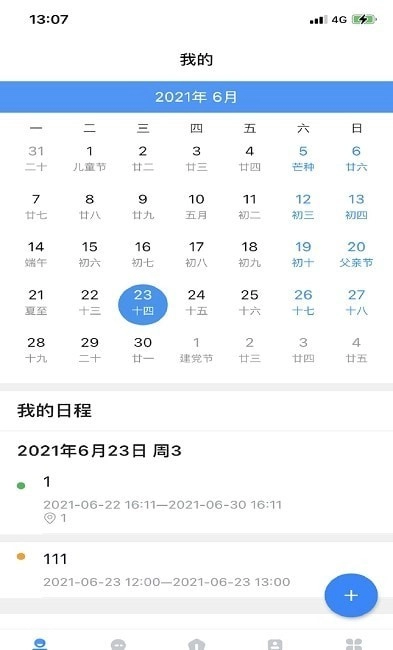Select June 24 on the calendar
The height and width of the screenshot is (650, 393).
(x=196, y=302)
